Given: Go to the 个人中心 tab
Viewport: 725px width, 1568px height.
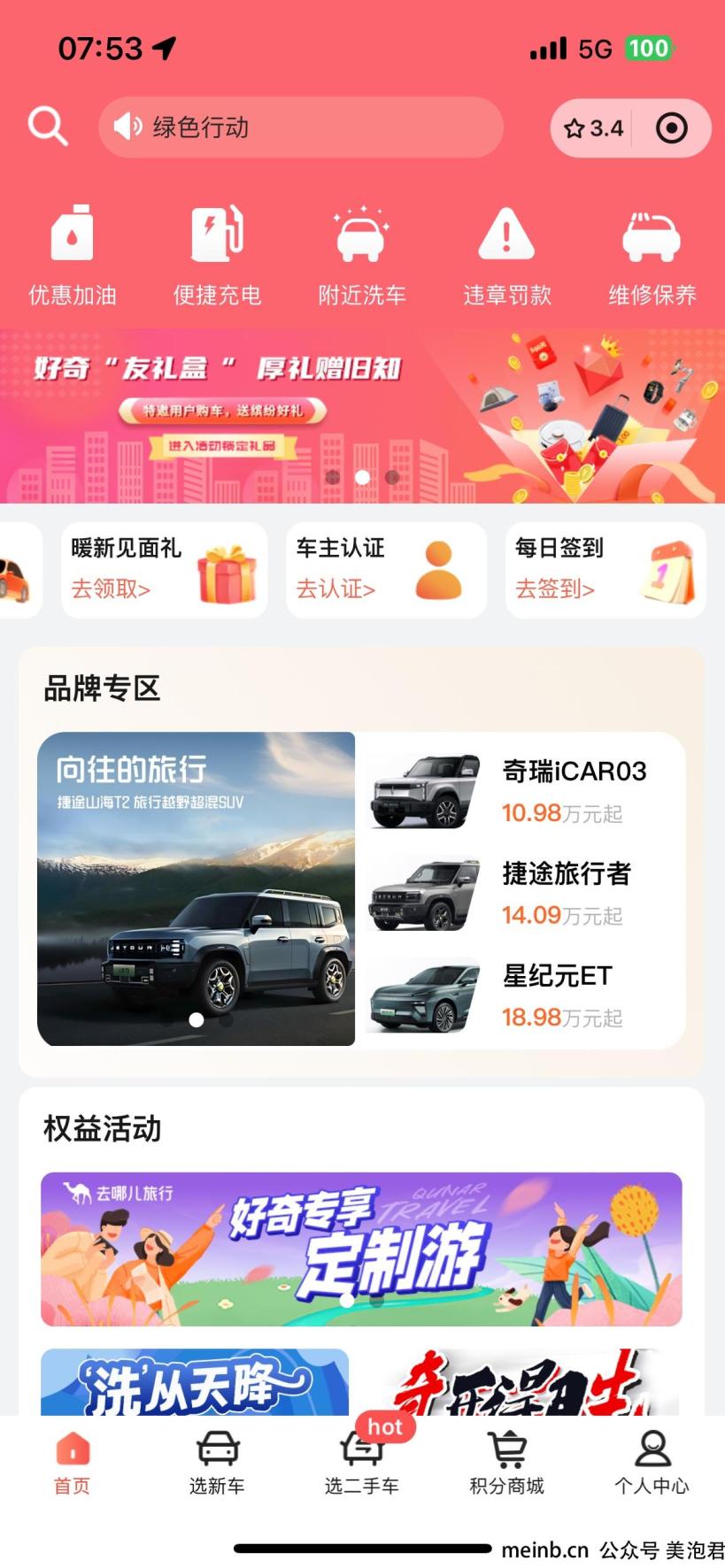Looking at the screenshot, I should pyautogui.click(x=652, y=1462).
